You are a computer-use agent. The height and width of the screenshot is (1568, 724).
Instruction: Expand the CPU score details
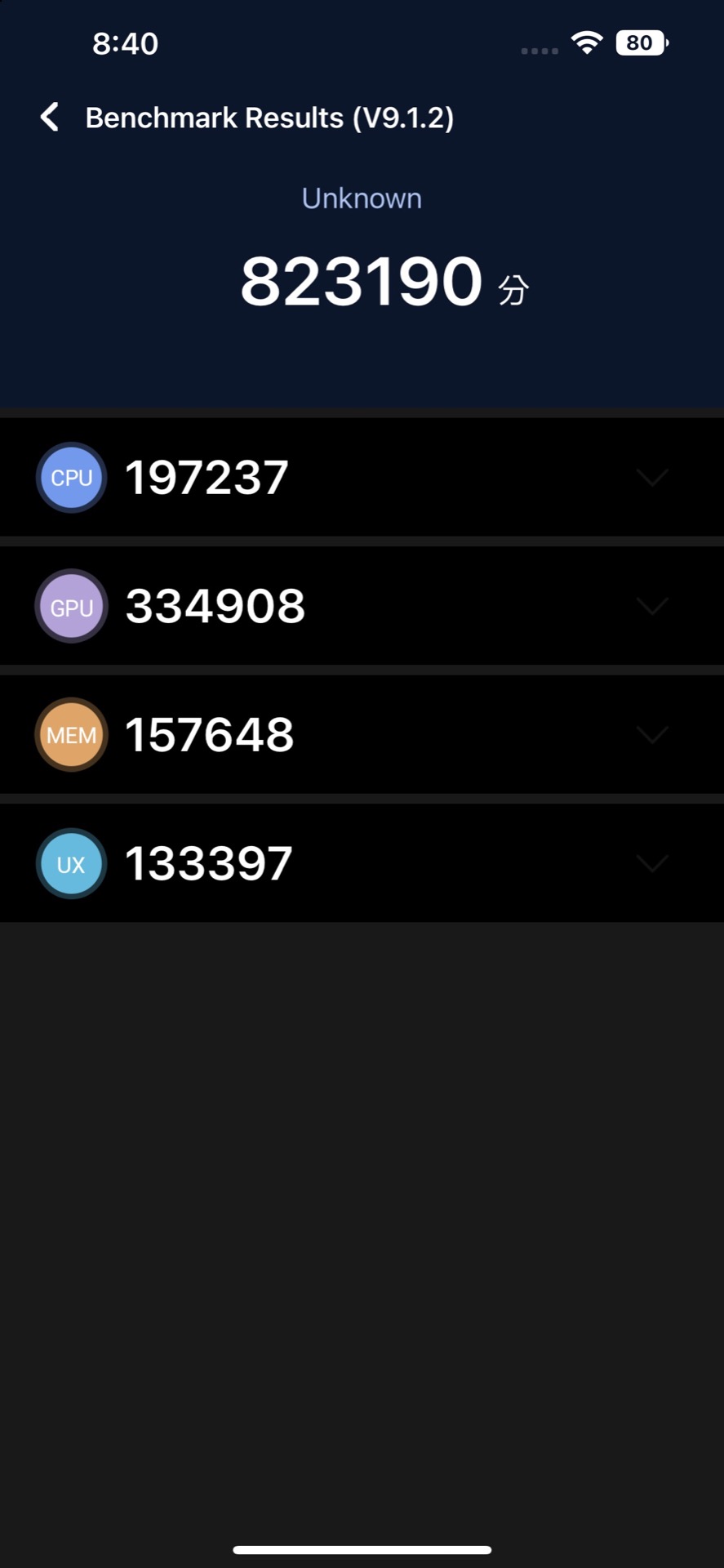pyautogui.click(x=651, y=477)
